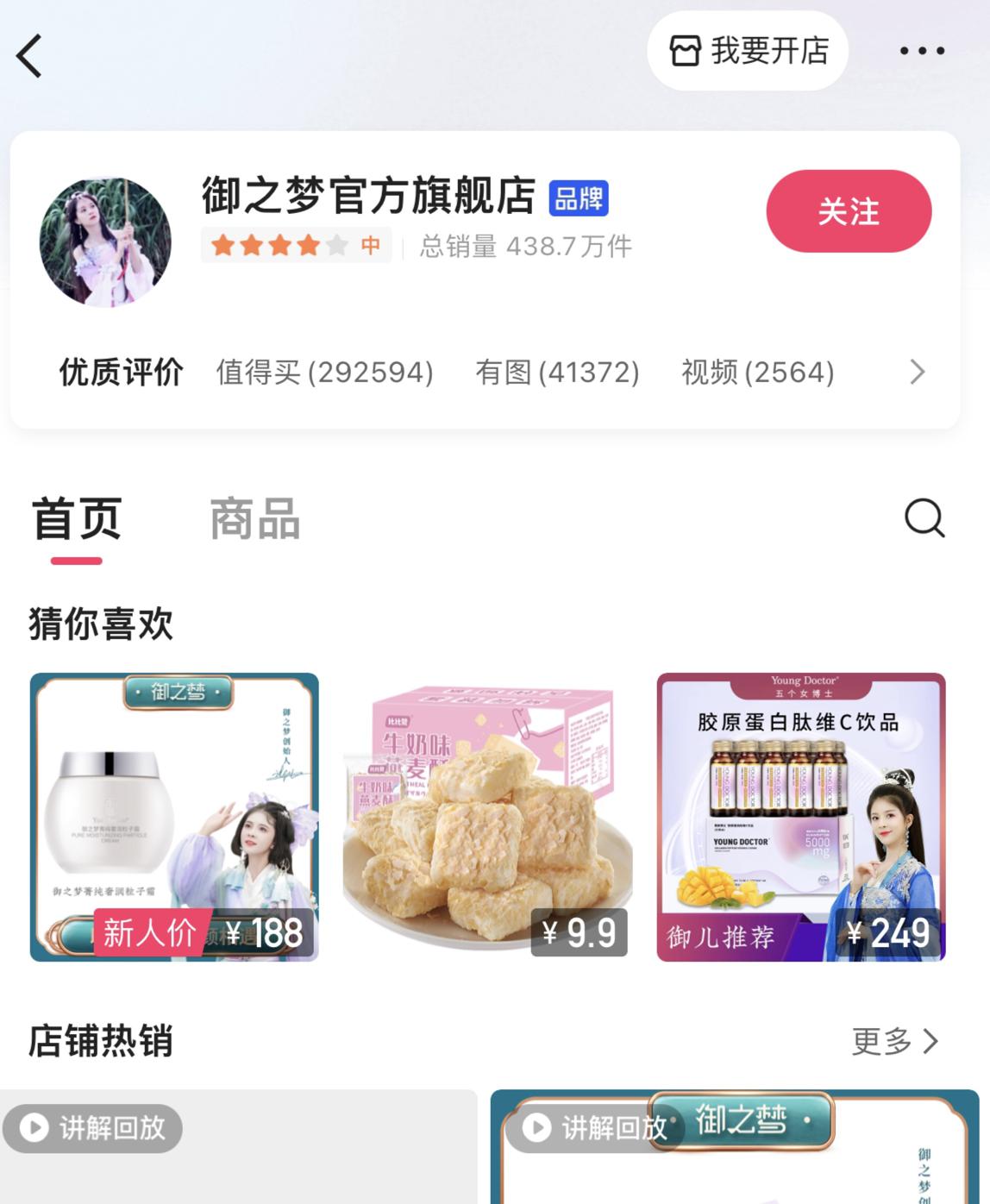Follow the store via 关注 button
This screenshot has width=990, height=1204.
[849, 210]
